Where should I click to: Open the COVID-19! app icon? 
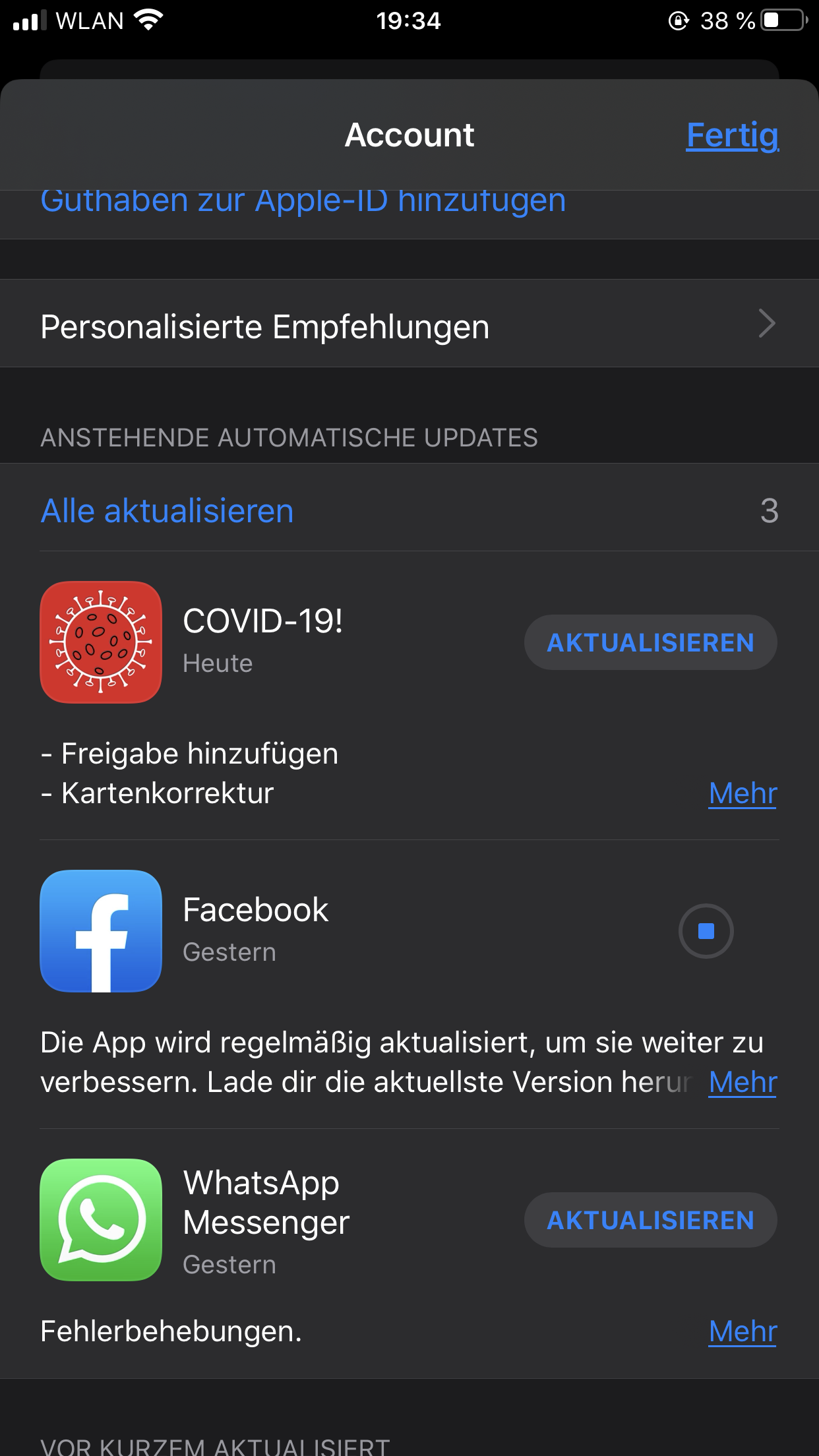pos(101,642)
